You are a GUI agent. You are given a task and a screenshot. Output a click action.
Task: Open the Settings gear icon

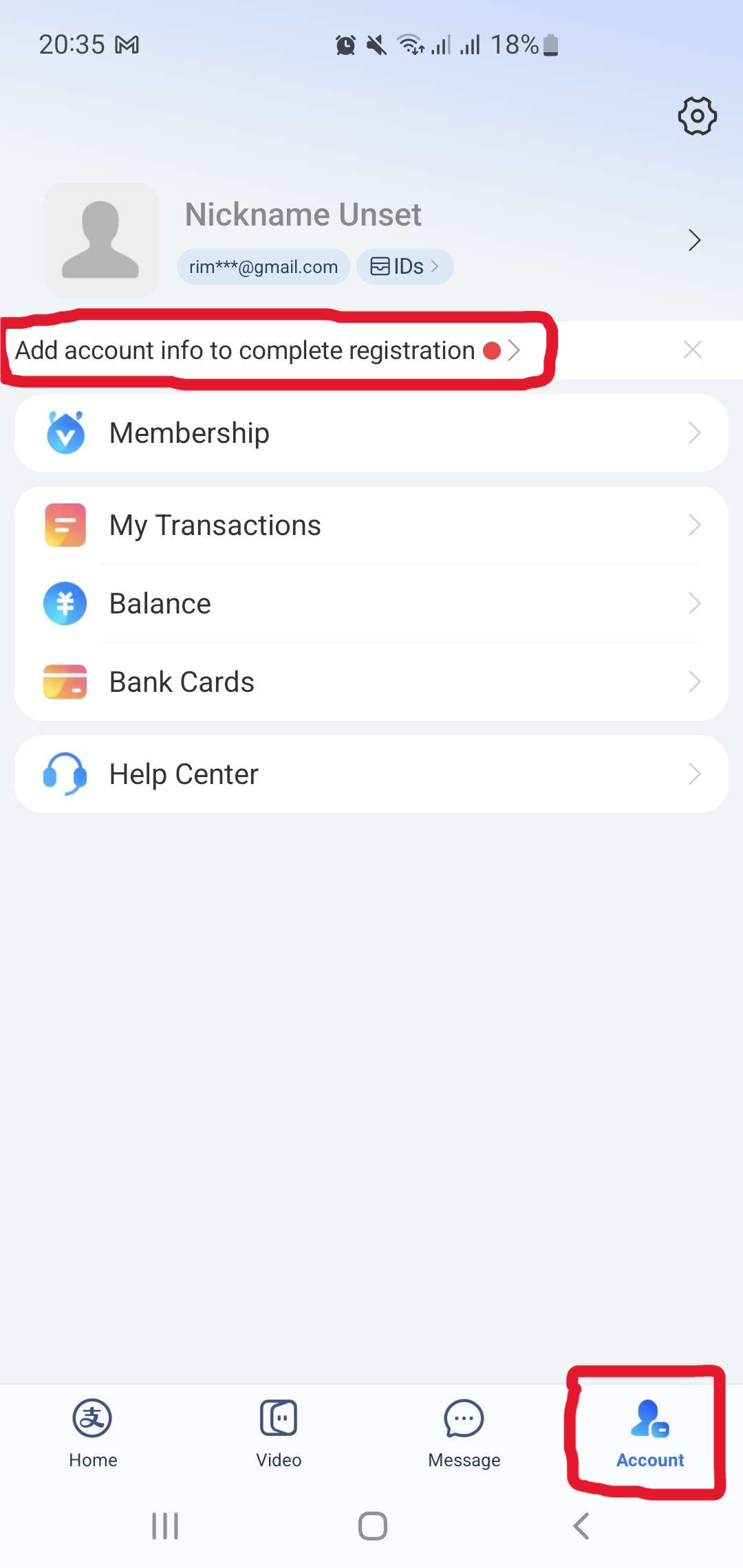click(x=697, y=116)
